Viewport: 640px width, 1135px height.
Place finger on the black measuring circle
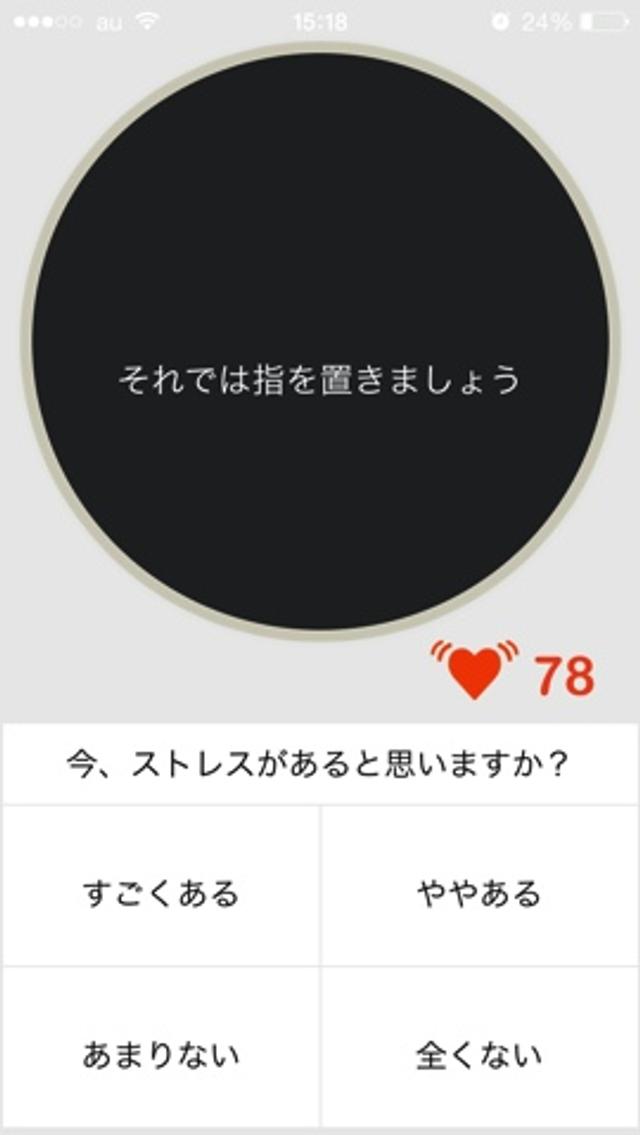(320, 340)
